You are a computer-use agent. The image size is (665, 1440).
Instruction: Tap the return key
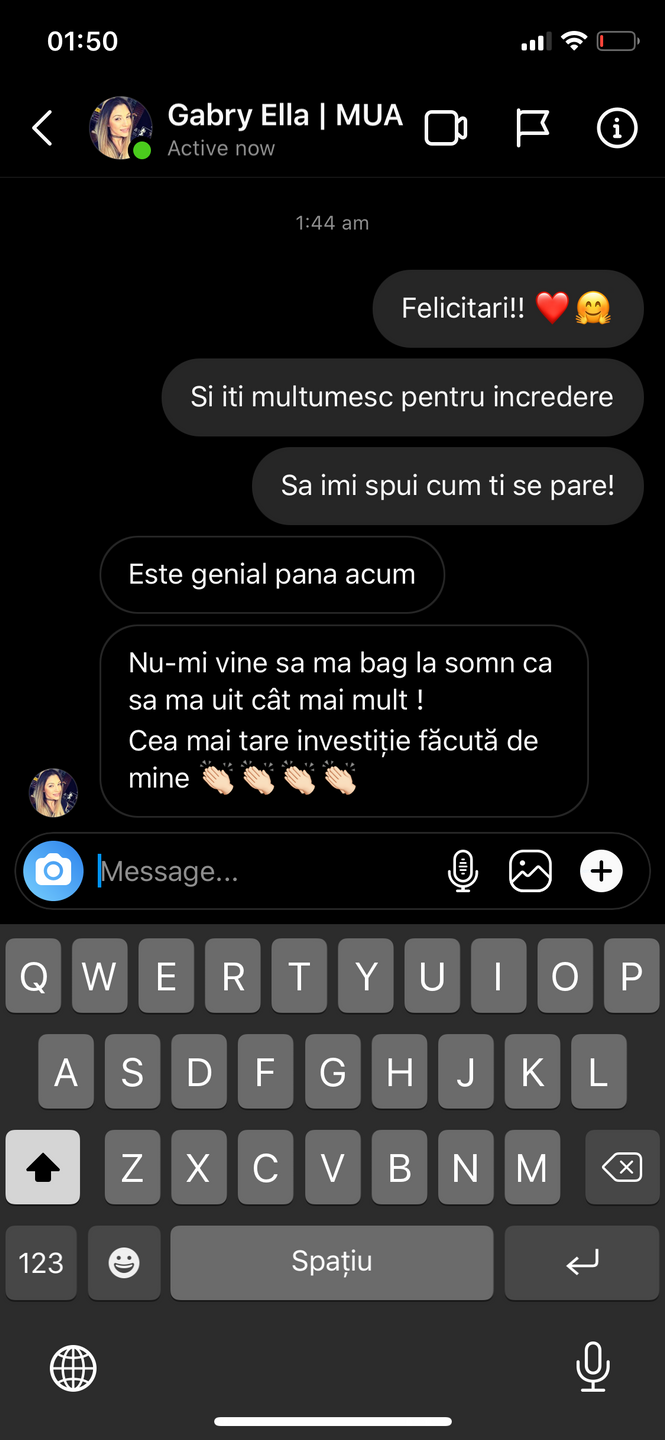(x=582, y=1263)
